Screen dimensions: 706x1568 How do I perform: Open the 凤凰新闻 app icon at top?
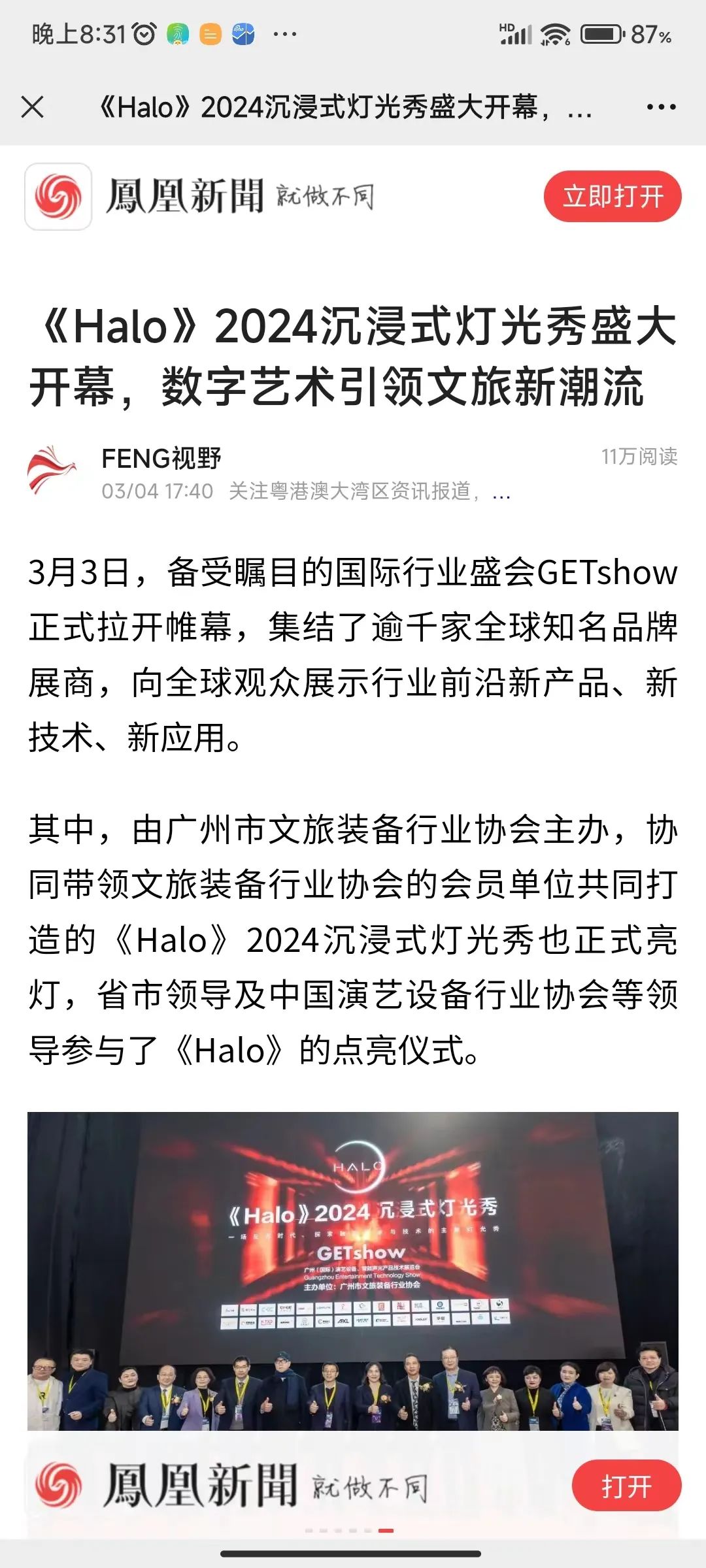tap(58, 197)
